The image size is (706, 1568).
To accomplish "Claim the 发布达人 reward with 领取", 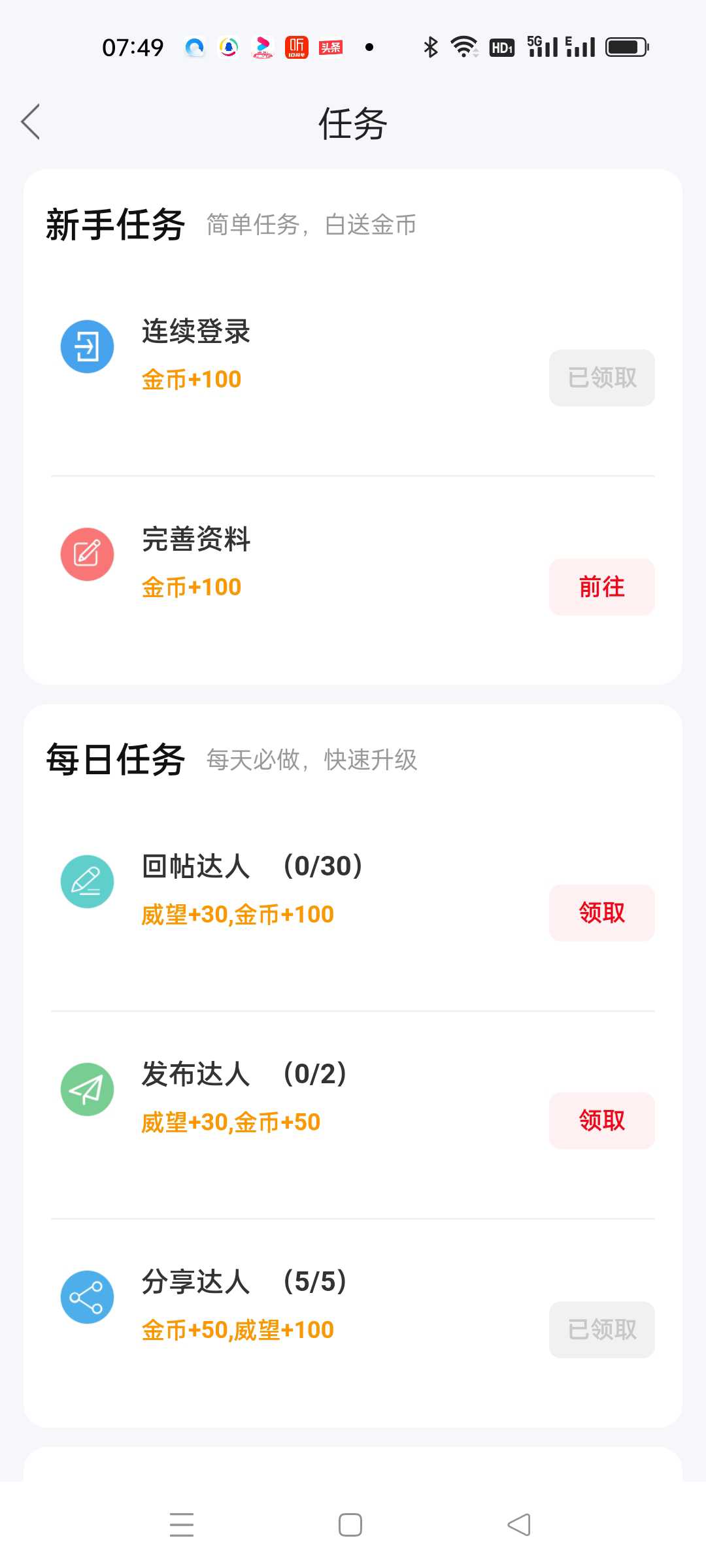I will click(601, 1120).
